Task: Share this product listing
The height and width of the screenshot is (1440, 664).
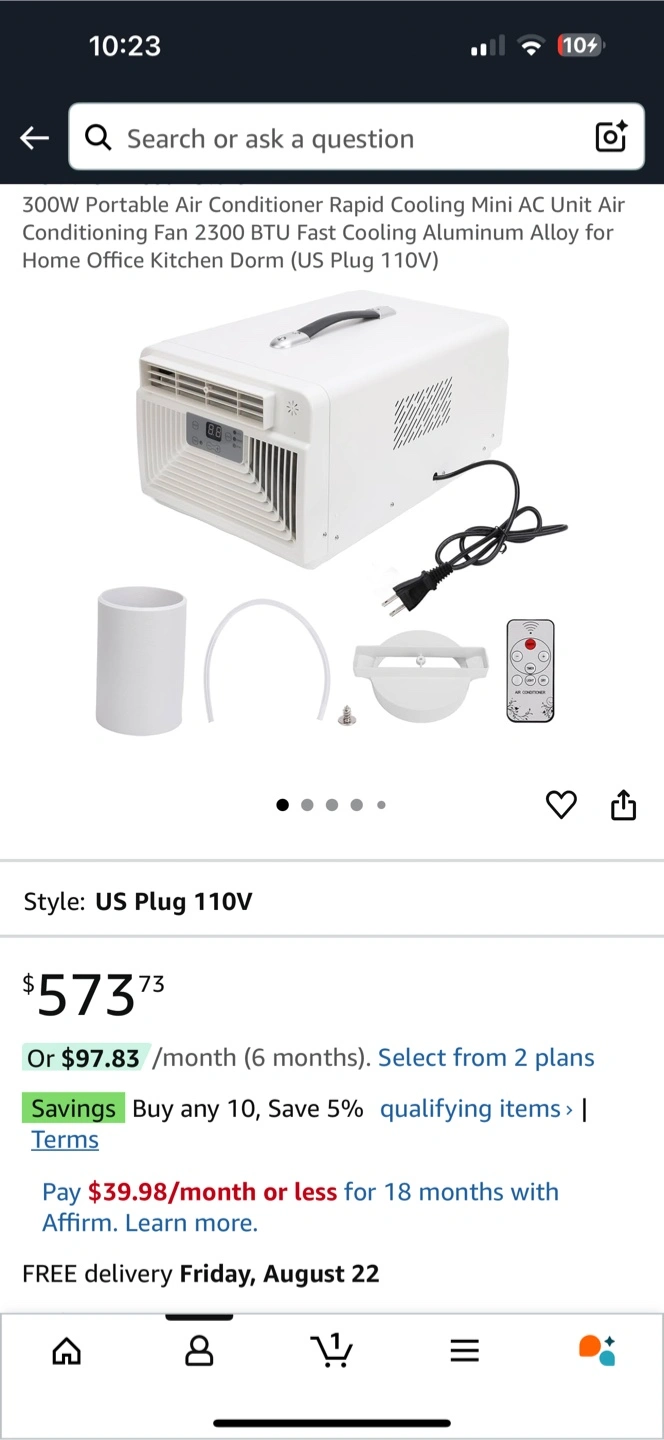Action: (623, 804)
